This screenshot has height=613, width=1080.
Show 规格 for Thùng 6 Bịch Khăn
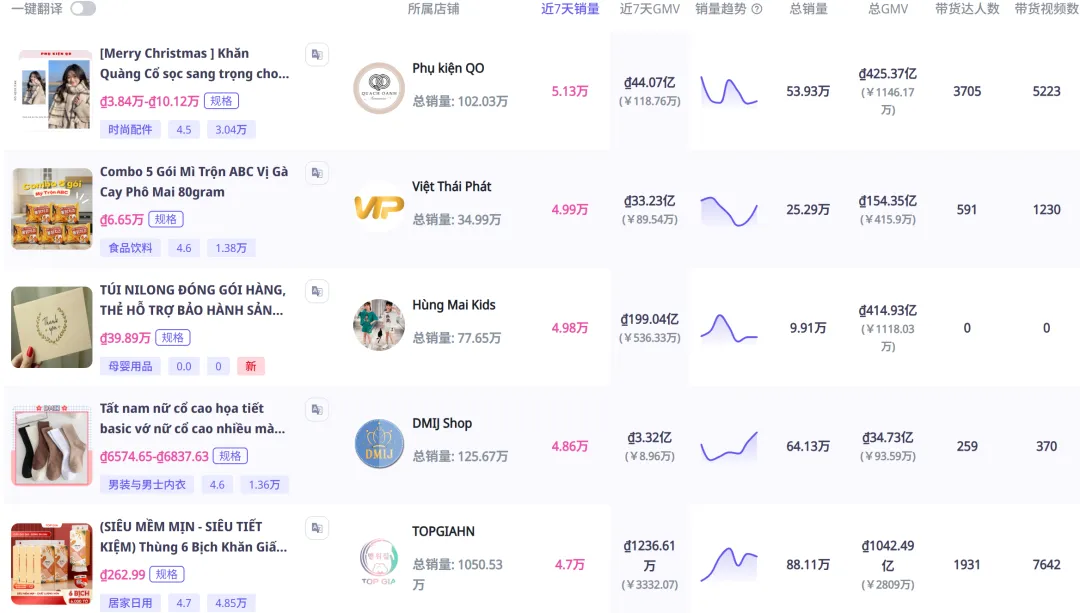(167, 575)
